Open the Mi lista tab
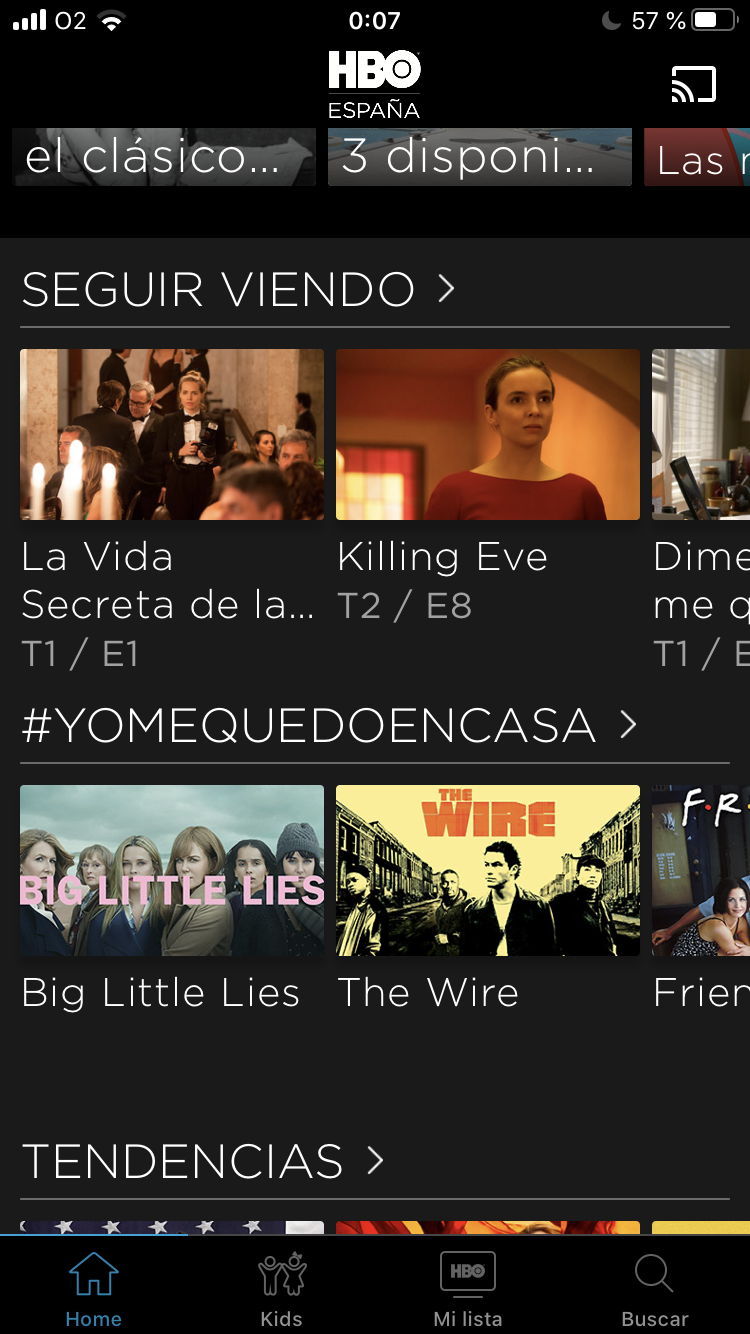The height and width of the screenshot is (1334, 750). pyautogui.click(x=467, y=1288)
